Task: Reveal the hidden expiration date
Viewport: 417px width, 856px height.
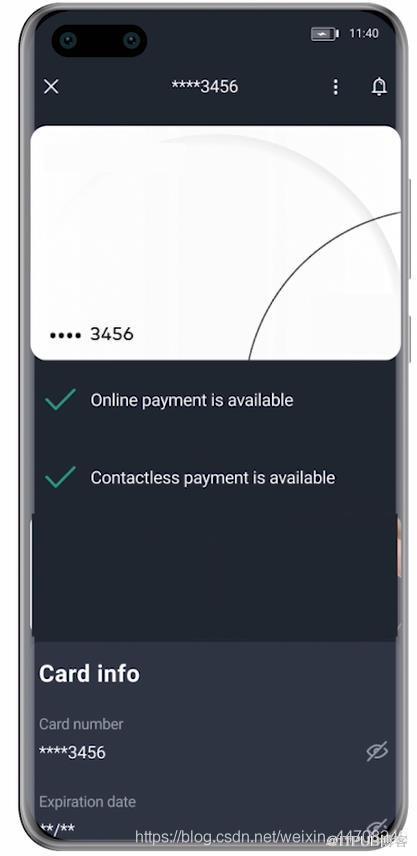Action: pos(377,827)
